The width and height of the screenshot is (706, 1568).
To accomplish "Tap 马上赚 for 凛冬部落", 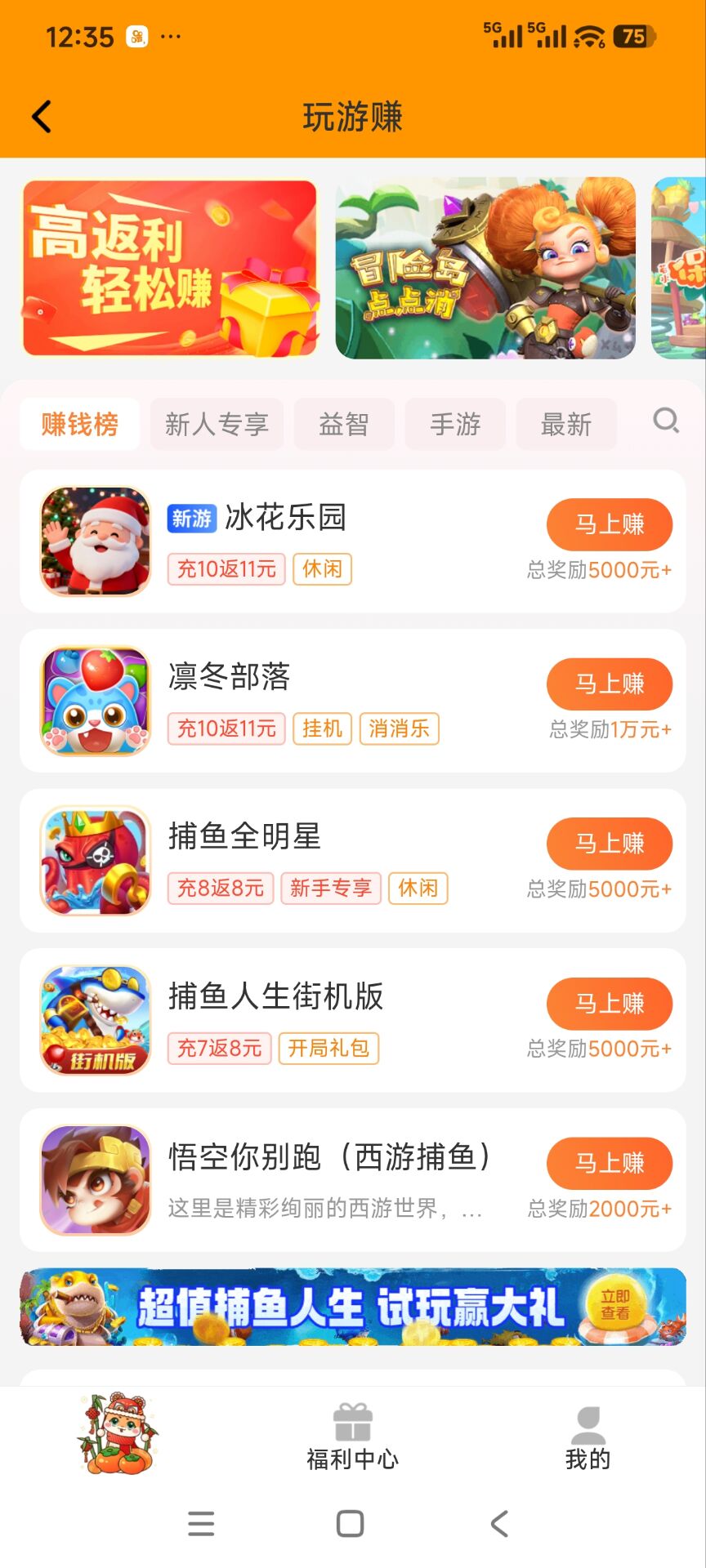I will pyautogui.click(x=609, y=684).
